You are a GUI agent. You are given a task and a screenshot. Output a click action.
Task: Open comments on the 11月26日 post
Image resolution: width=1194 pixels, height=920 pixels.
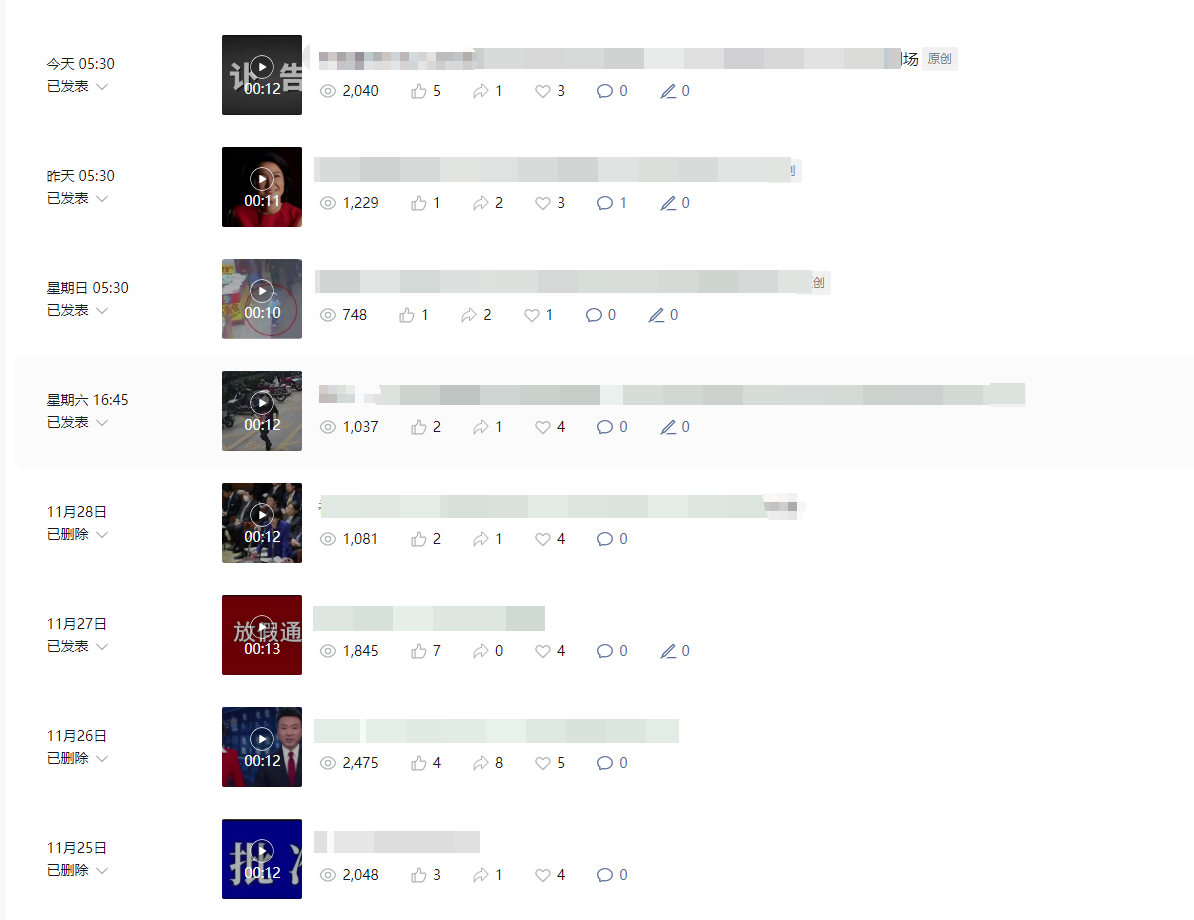click(605, 763)
